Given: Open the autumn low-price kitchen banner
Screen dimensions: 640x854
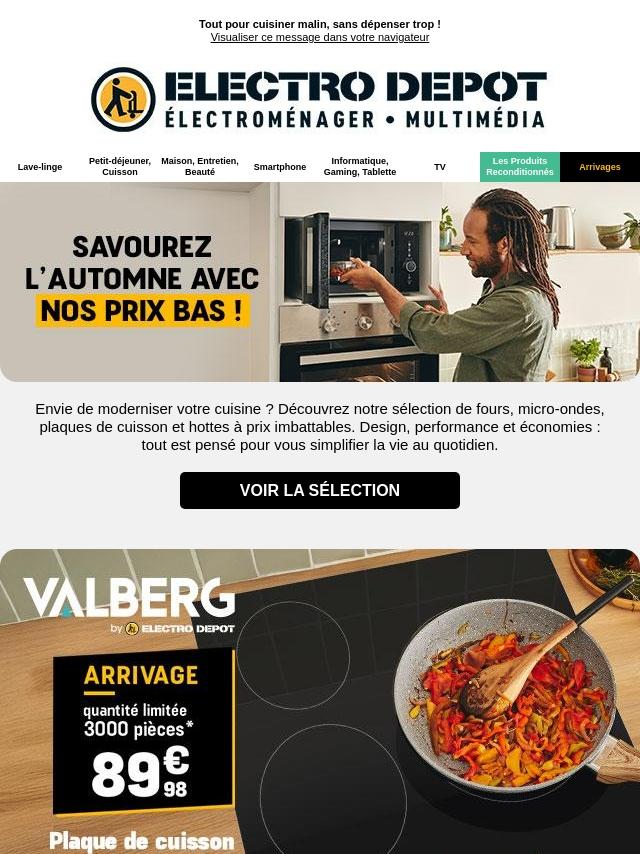Looking at the screenshot, I should pos(320,282).
